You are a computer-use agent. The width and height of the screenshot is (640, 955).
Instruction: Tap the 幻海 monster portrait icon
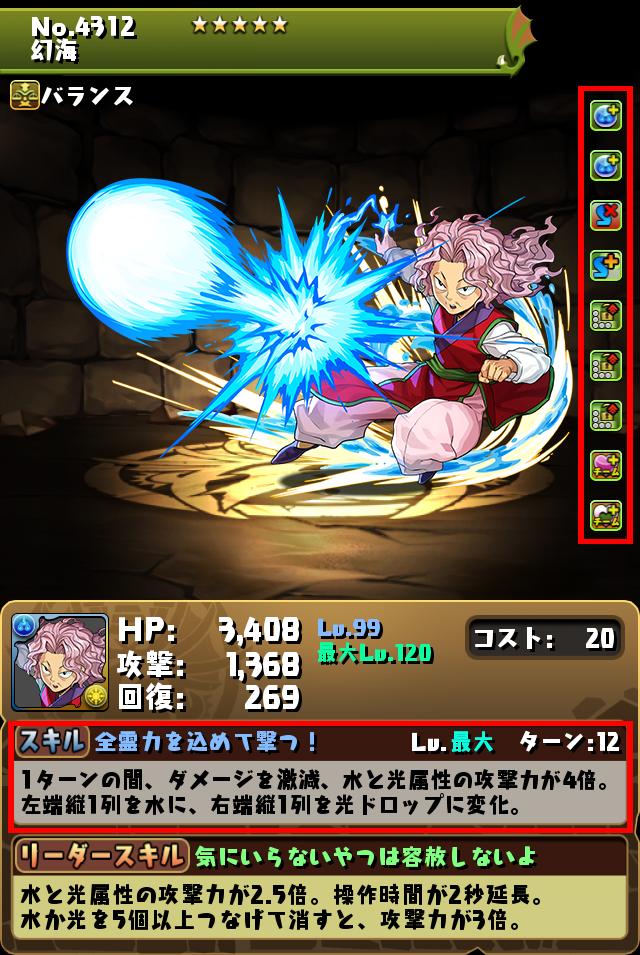60,662
